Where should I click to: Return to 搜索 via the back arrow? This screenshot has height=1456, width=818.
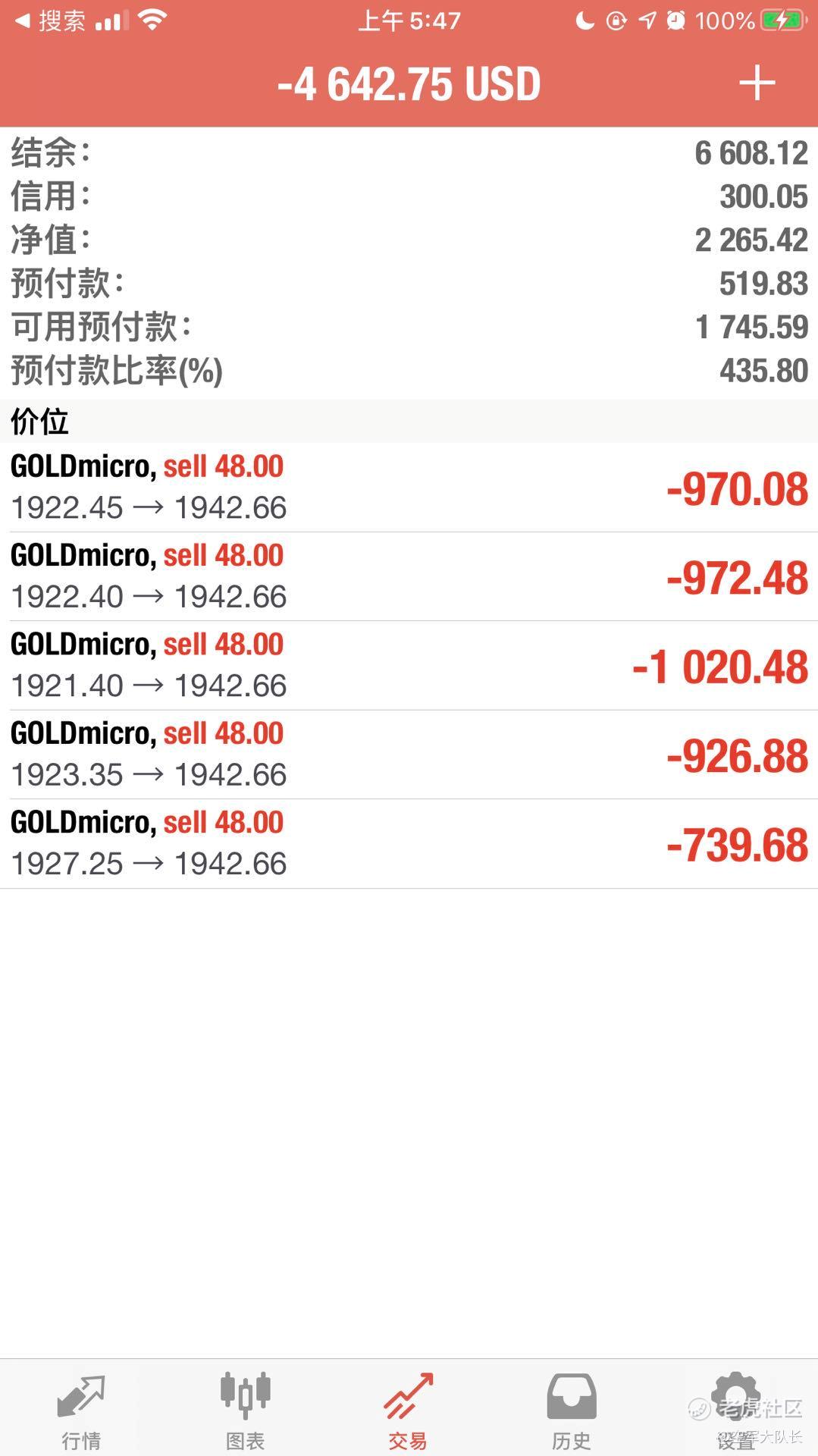[50, 20]
